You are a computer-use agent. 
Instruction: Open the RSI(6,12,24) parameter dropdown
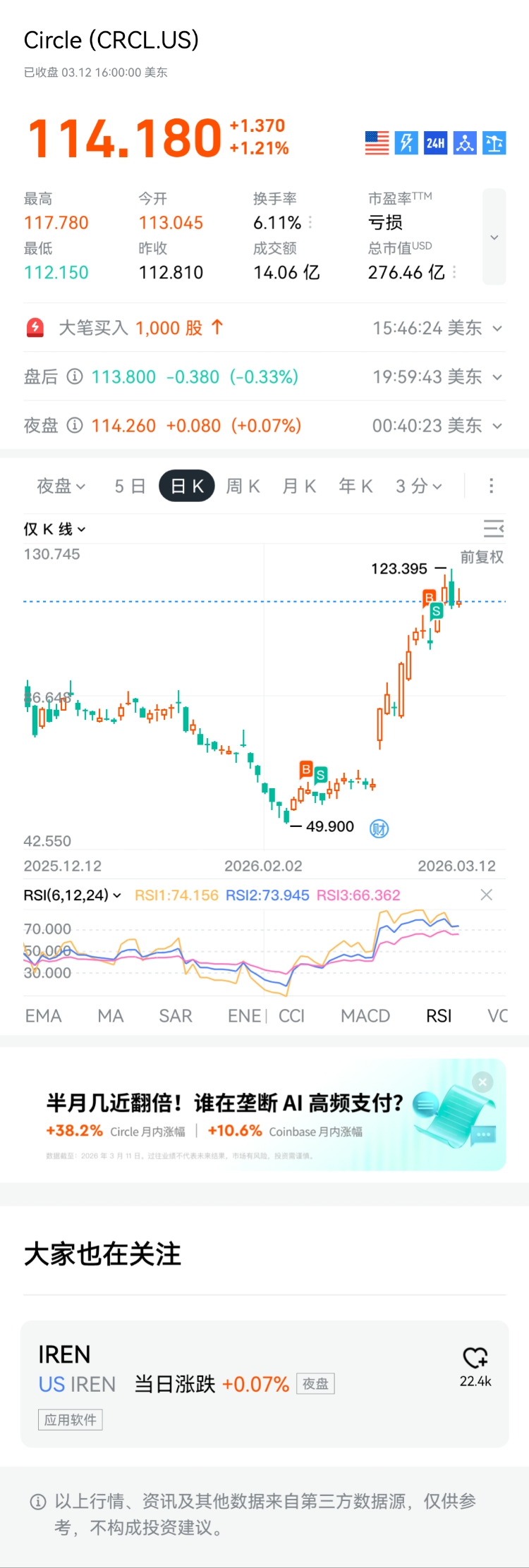tap(73, 895)
